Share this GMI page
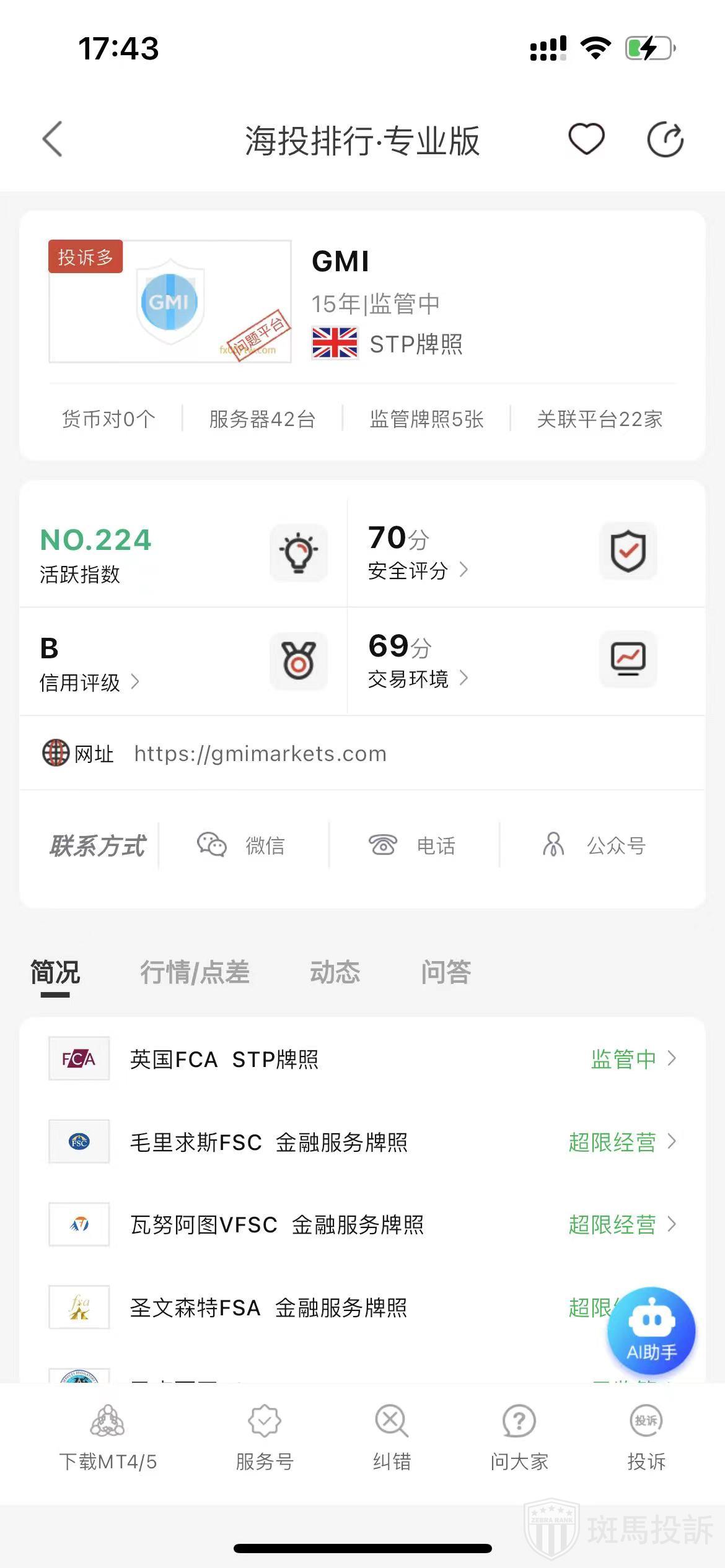Image resolution: width=725 pixels, height=1568 pixels. (x=665, y=140)
